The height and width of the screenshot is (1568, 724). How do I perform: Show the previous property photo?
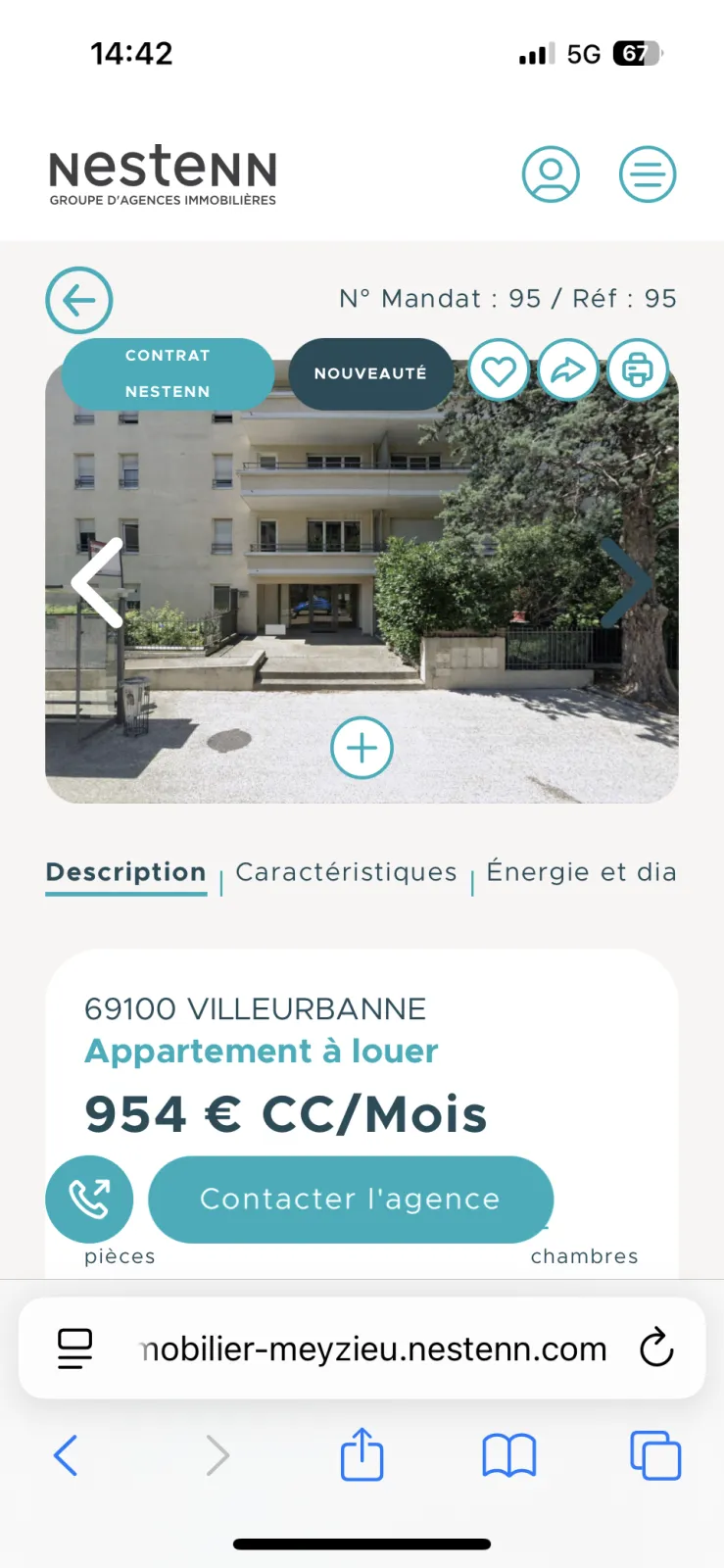[x=97, y=582]
